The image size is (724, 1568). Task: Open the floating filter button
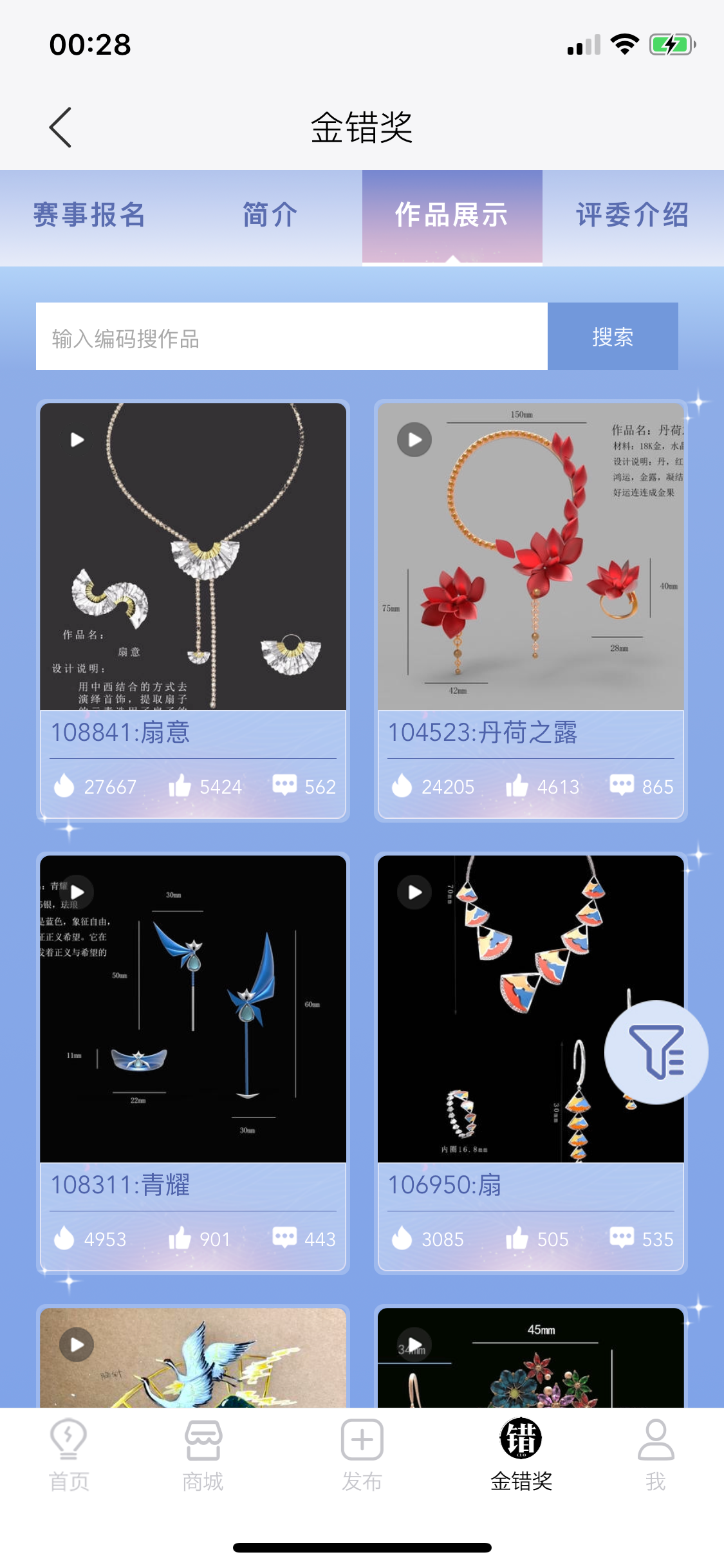[656, 1052]
